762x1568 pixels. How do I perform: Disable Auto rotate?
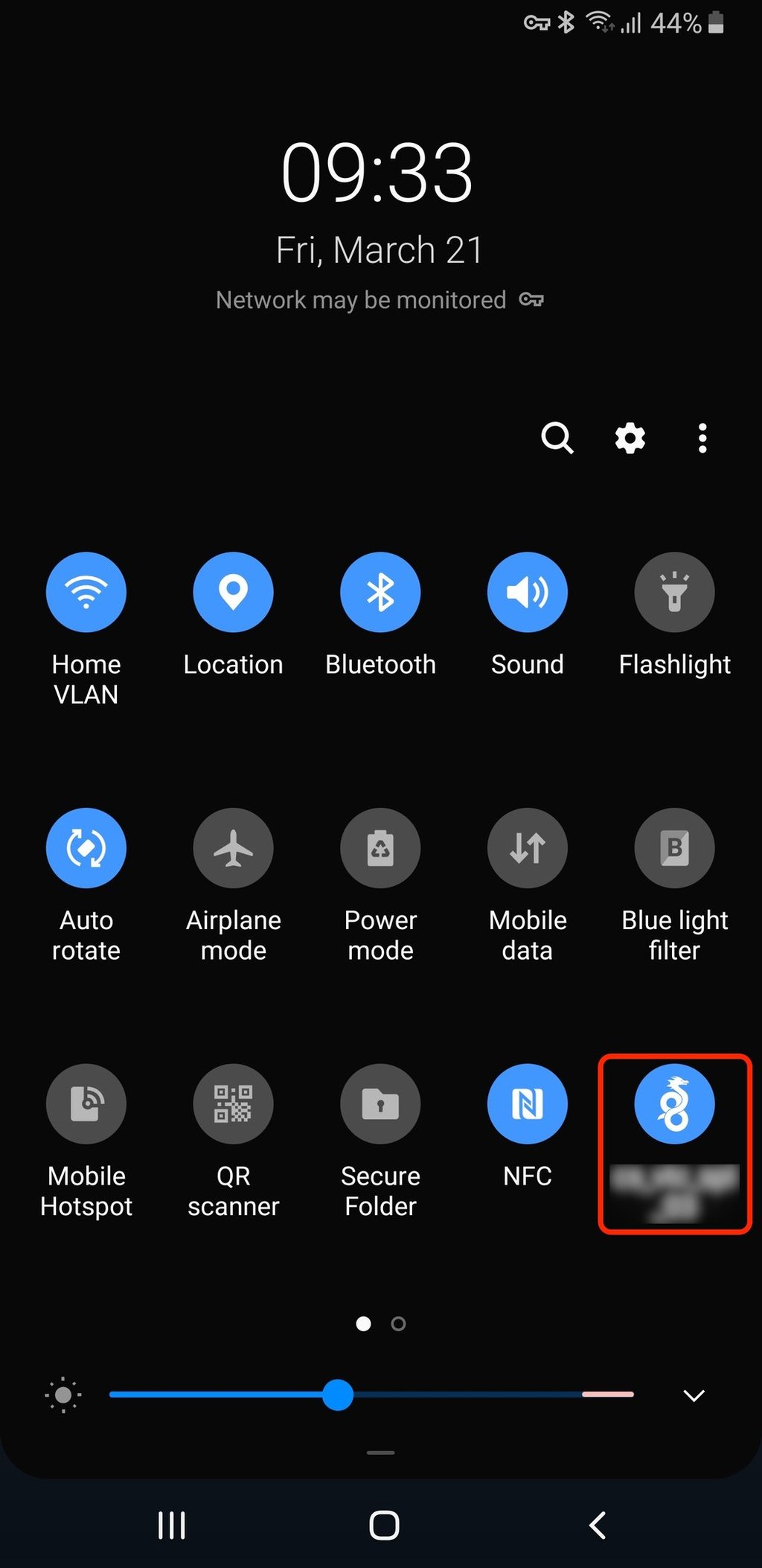click(x=86, y=848)
